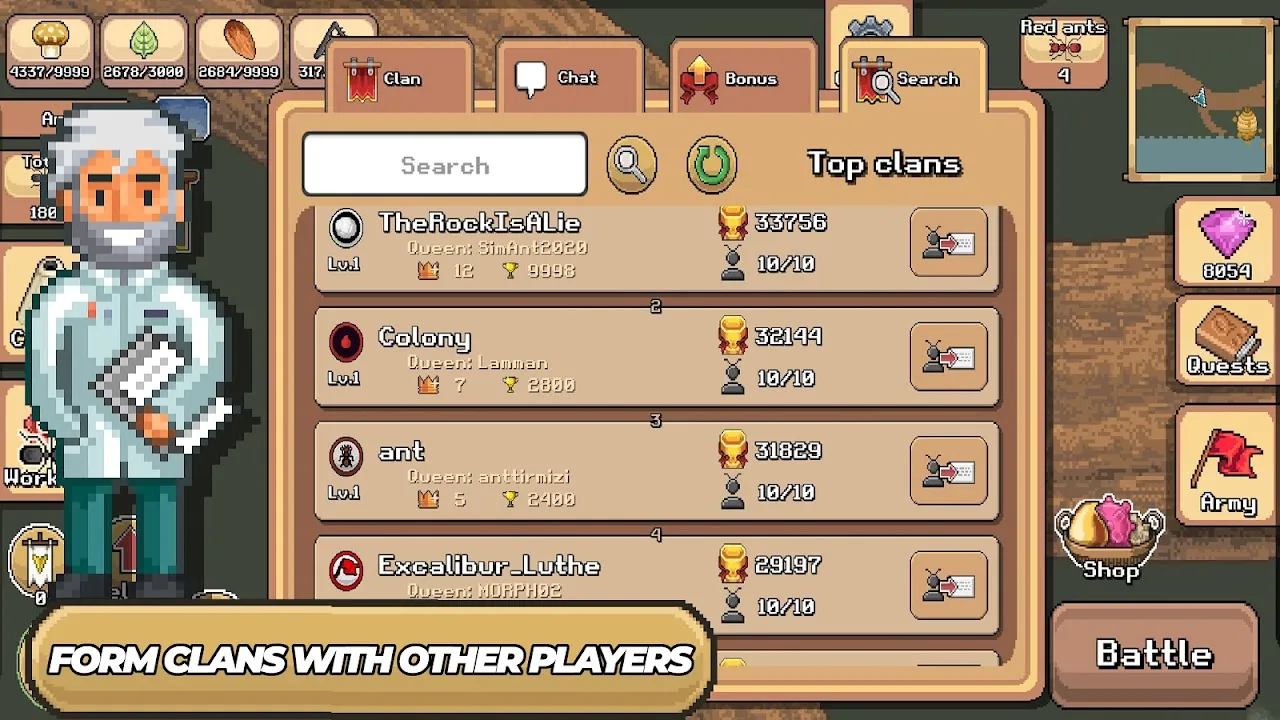1280x720 pixels.
Task: Send join request to ant clan
Action: point(948,471)
